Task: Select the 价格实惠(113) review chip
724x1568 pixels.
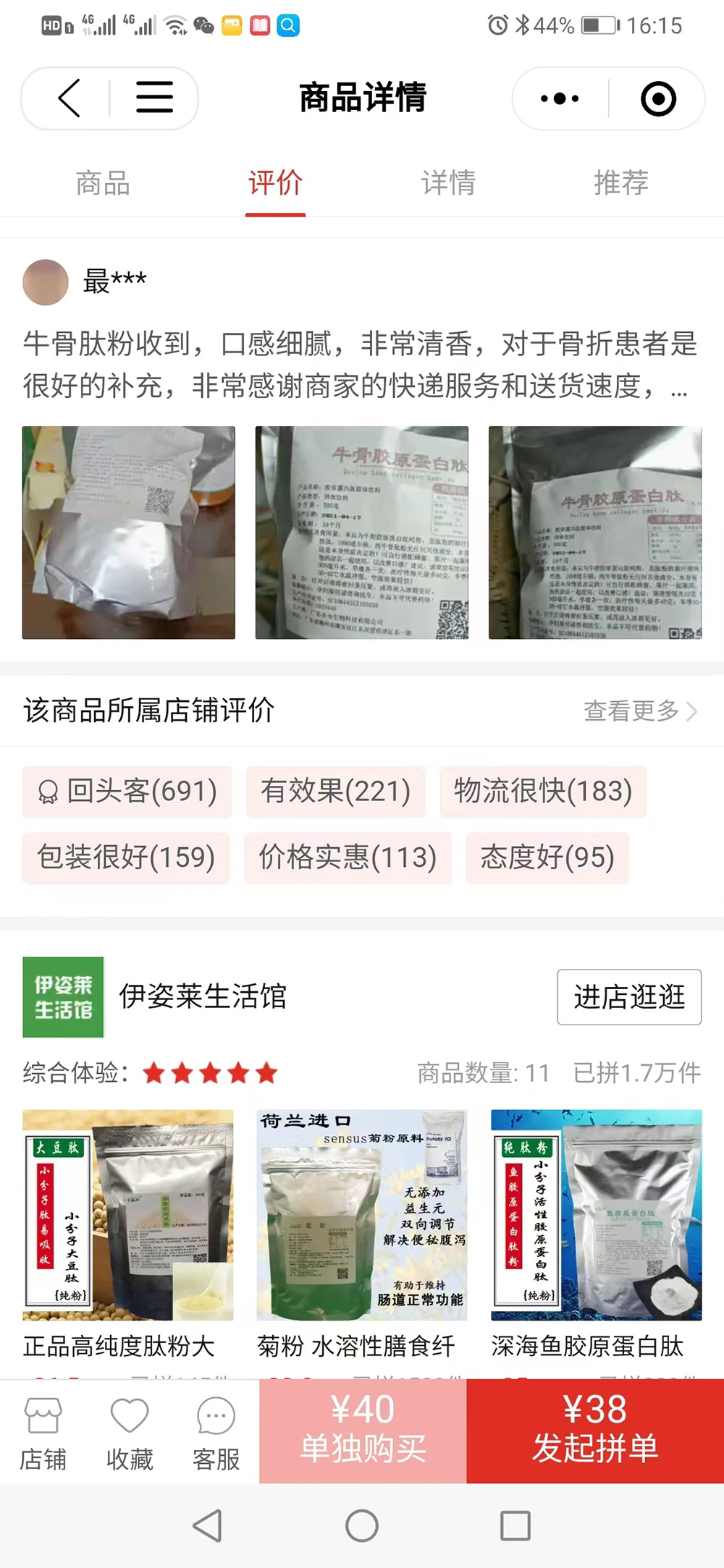Action: (x=348, y=857)
